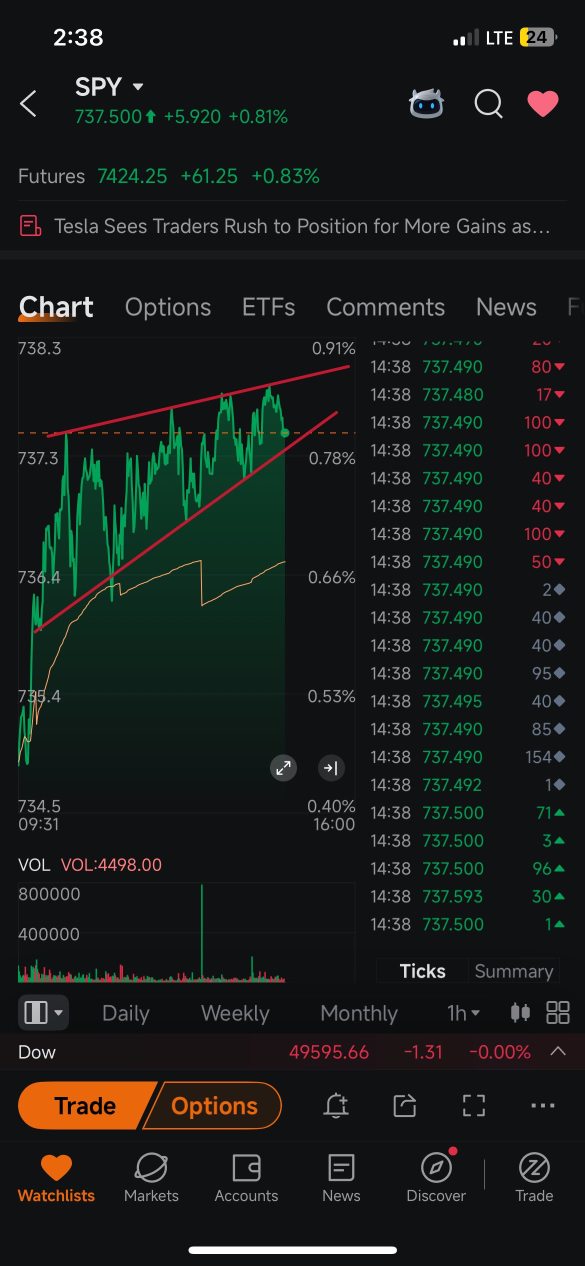Switch ticks panel to Summary
The width and height of the screenshot is (585, 1266).
pos(513,971)
